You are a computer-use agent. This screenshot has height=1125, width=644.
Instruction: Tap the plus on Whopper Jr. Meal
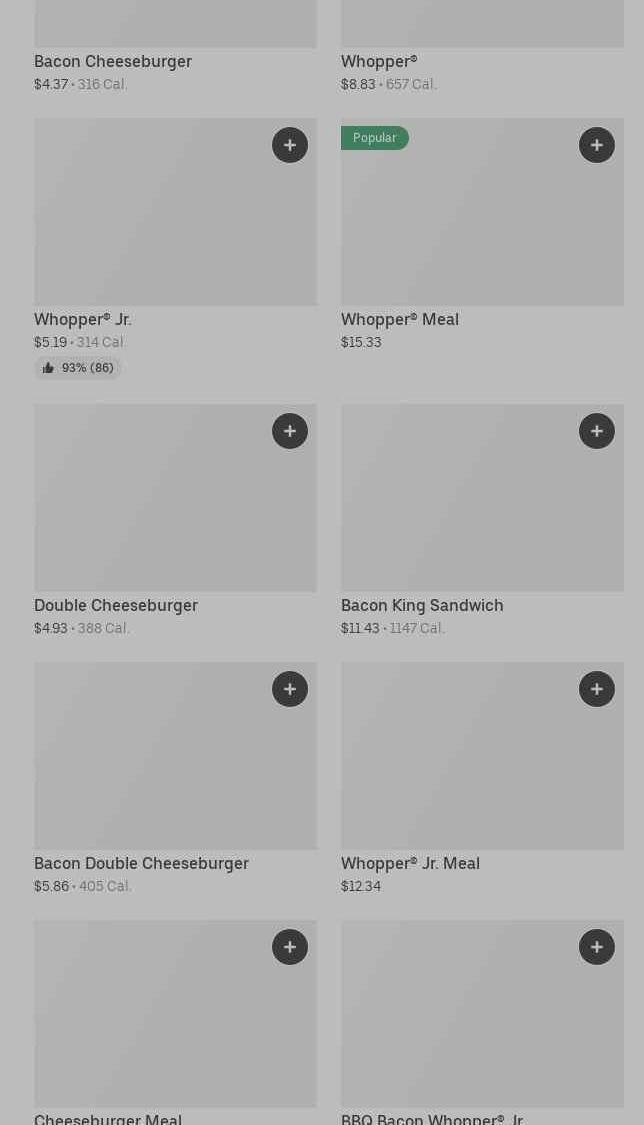[597, 689]
